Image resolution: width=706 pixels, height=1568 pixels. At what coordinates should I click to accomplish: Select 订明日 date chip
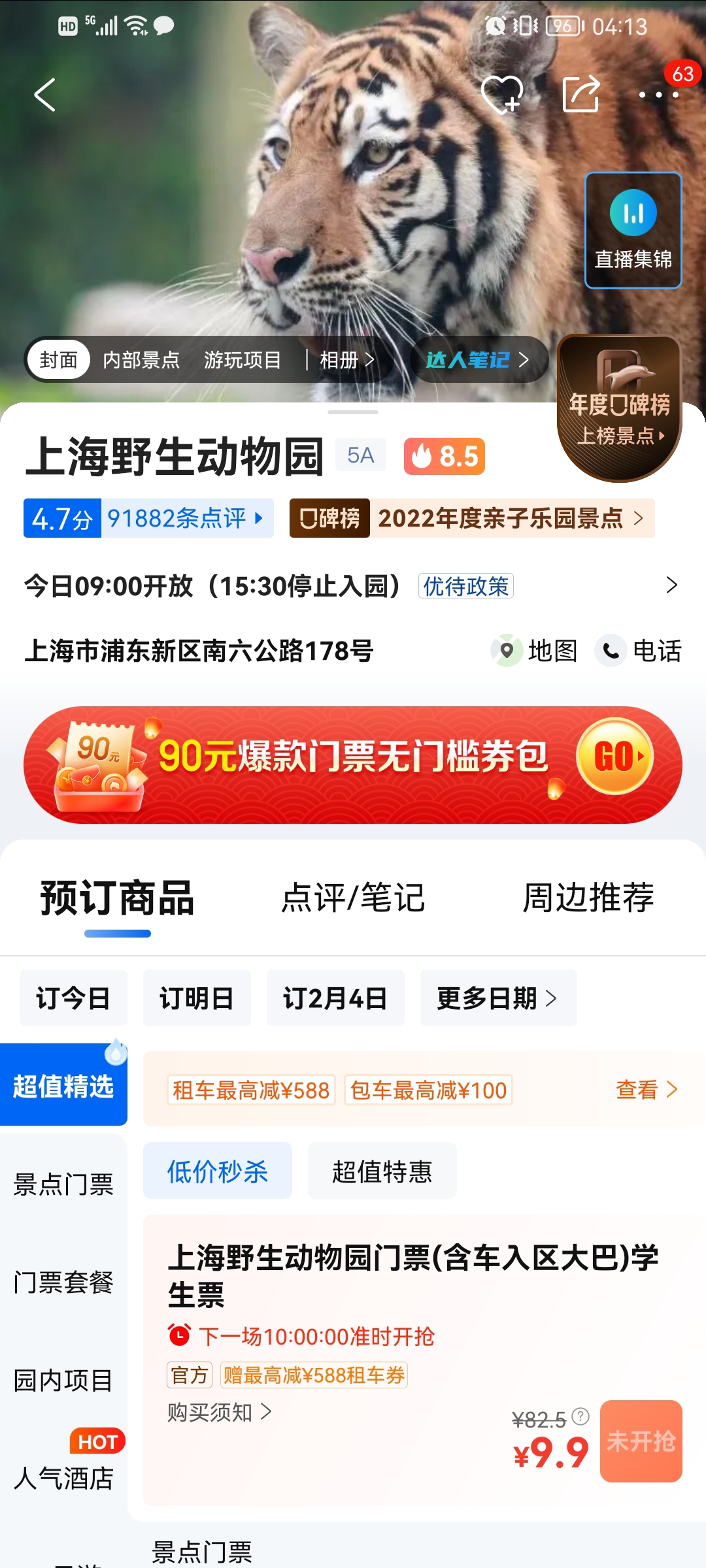click(x=197, y=998)
